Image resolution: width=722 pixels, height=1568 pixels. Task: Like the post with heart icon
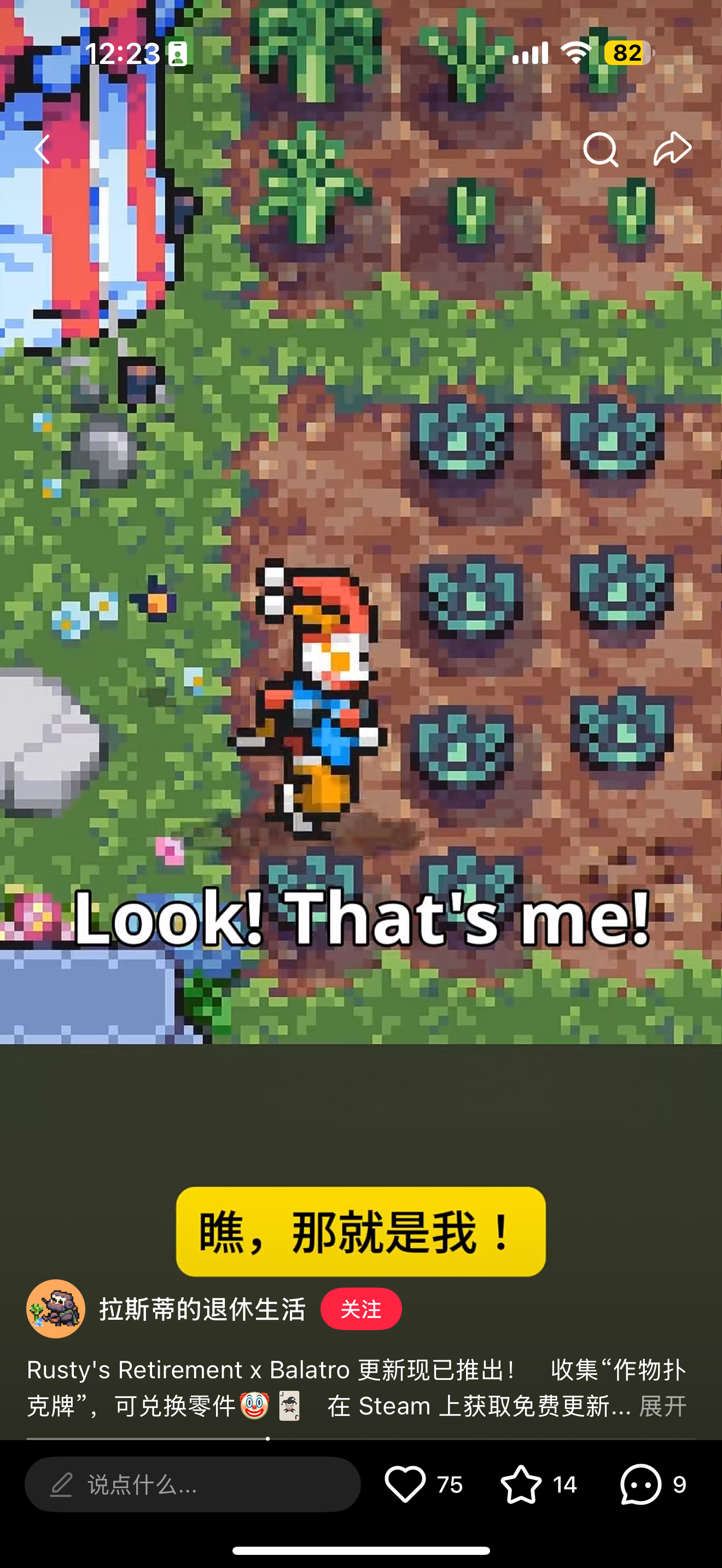(405, 1484)
